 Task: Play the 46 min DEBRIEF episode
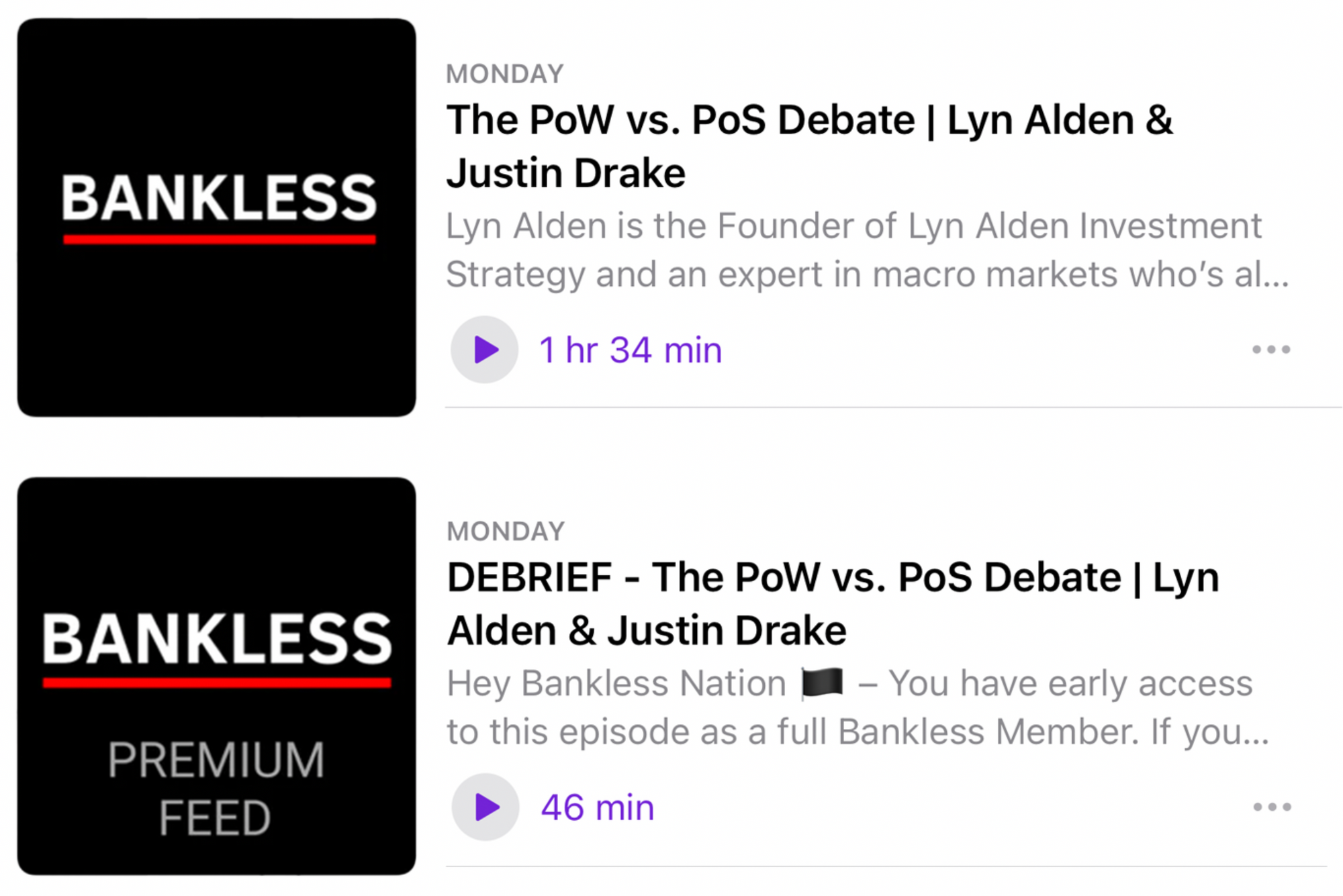[x=485, y=807]
